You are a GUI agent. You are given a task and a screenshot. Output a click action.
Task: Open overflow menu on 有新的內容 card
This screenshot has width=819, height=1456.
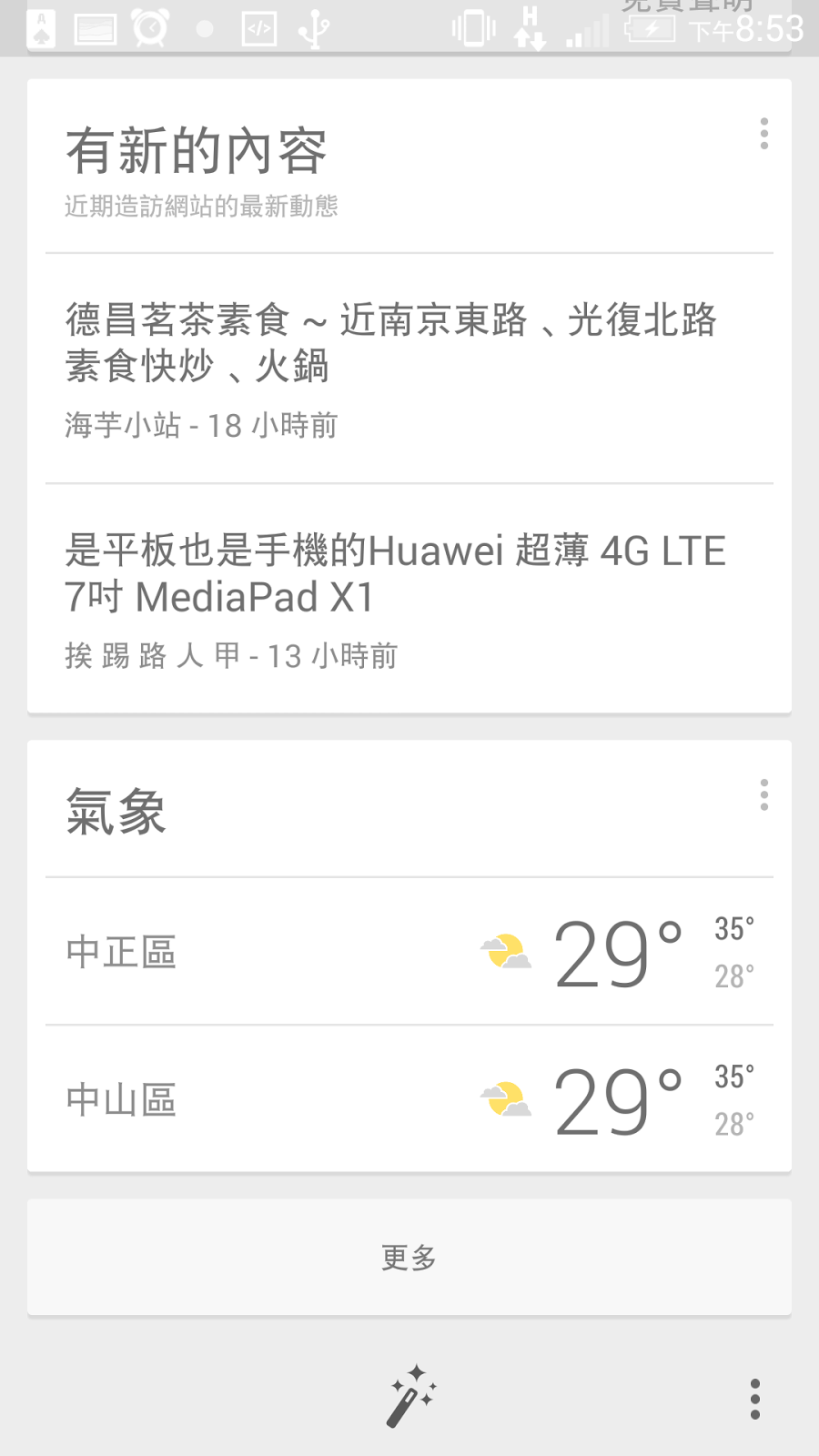click(x=764, y=134)
